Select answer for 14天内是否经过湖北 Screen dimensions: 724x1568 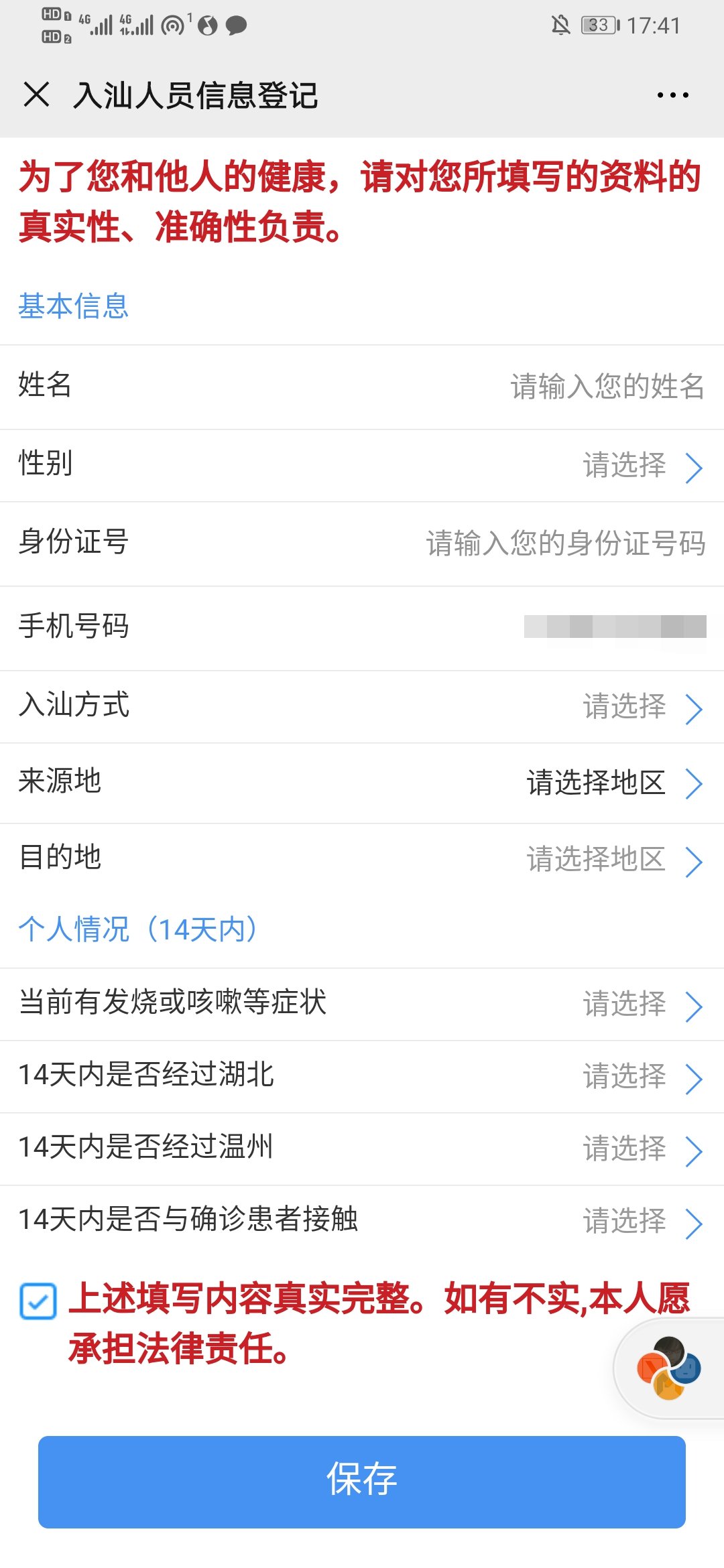(640, 1077)
